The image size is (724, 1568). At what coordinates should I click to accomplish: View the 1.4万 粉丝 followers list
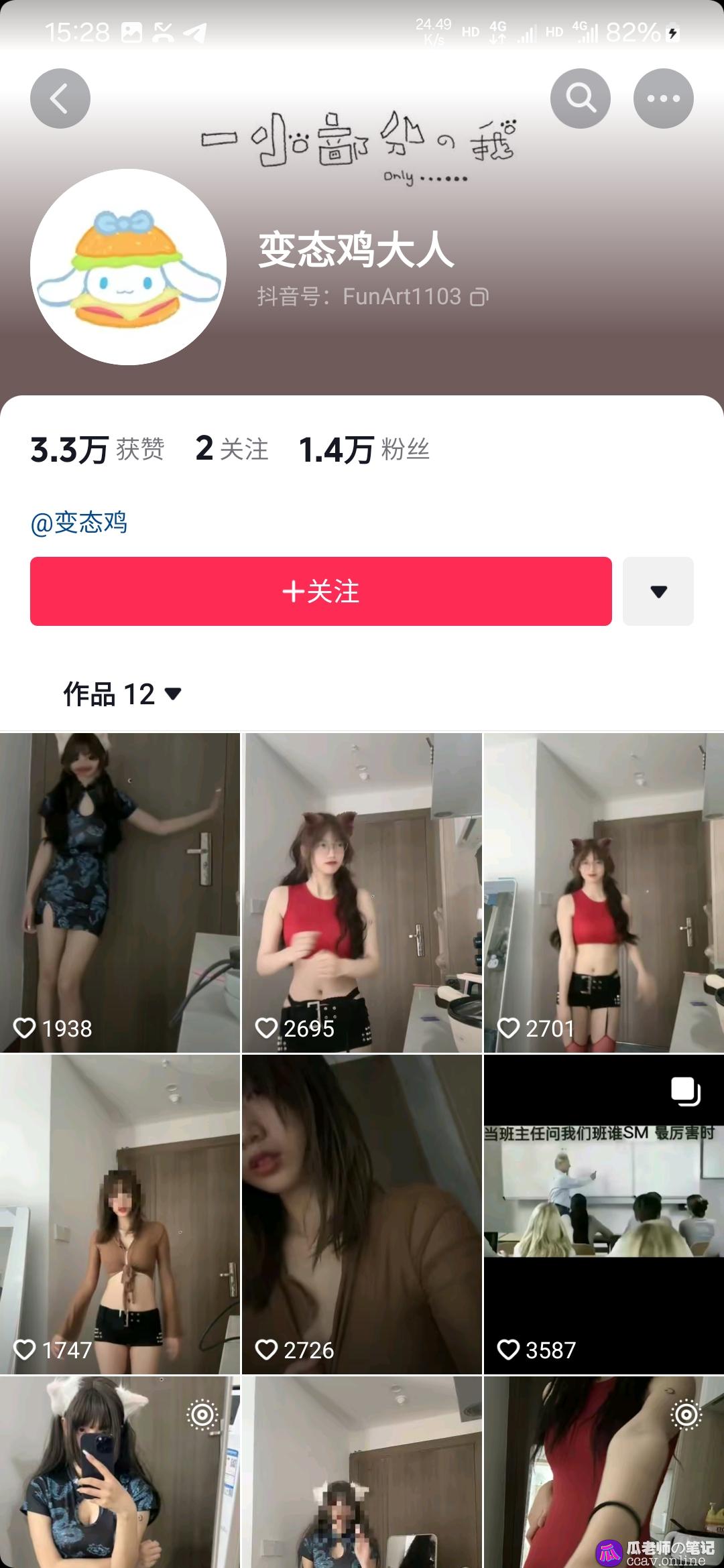click(x=364, y=449)
